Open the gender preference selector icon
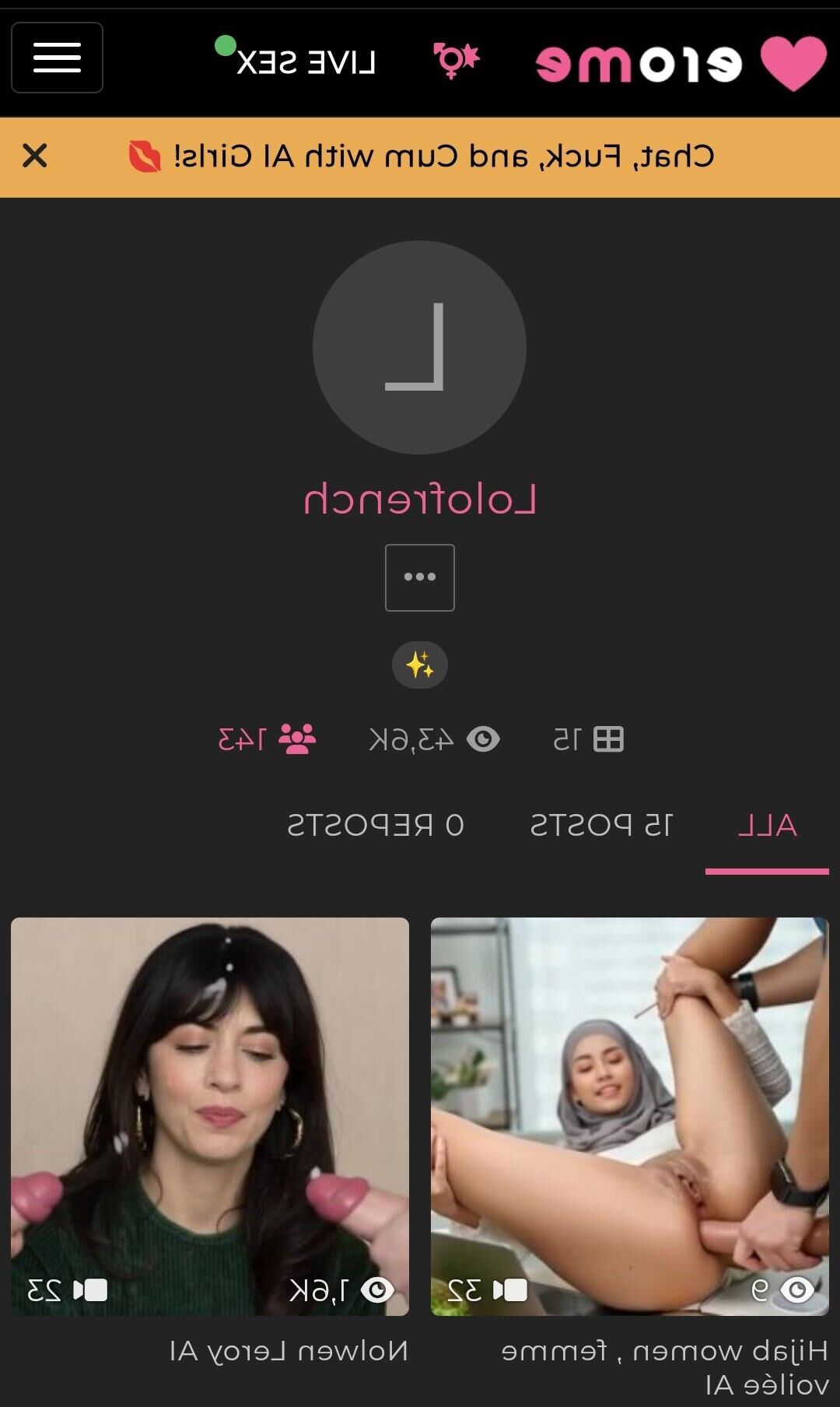840x1407 pixels. [x=456, y=60]
